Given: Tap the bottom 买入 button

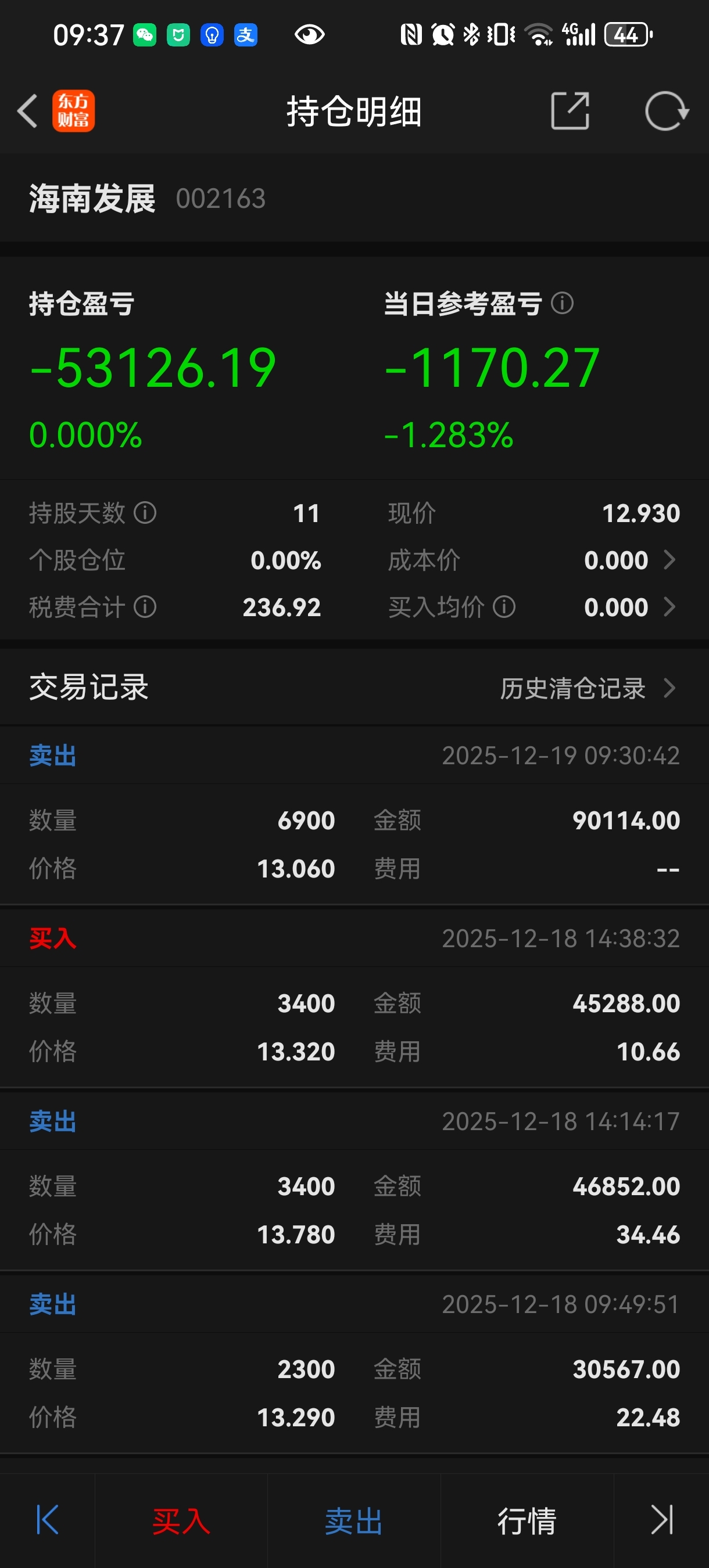Looking at the screenshot, I should pos(181,1521).
